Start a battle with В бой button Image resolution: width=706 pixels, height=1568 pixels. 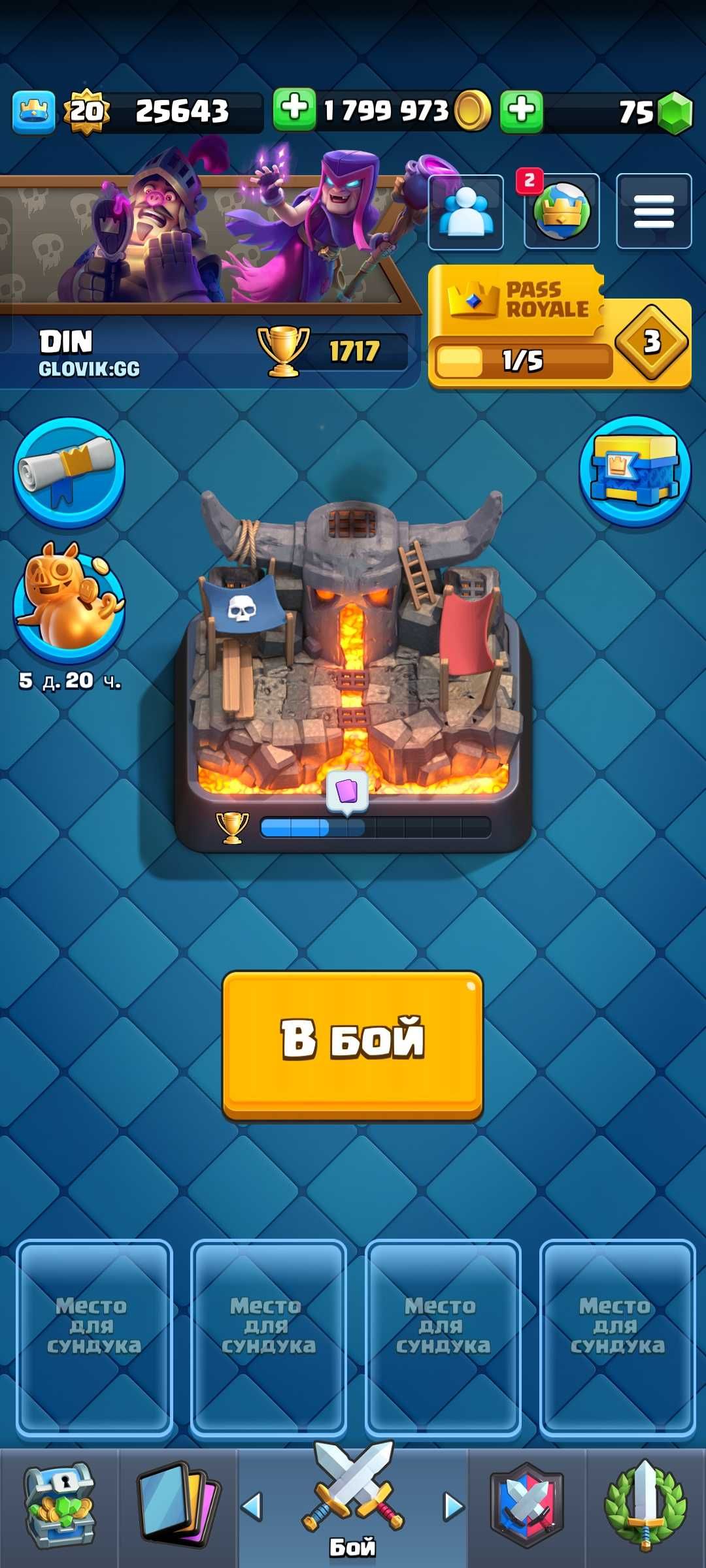coord(352,1044)
